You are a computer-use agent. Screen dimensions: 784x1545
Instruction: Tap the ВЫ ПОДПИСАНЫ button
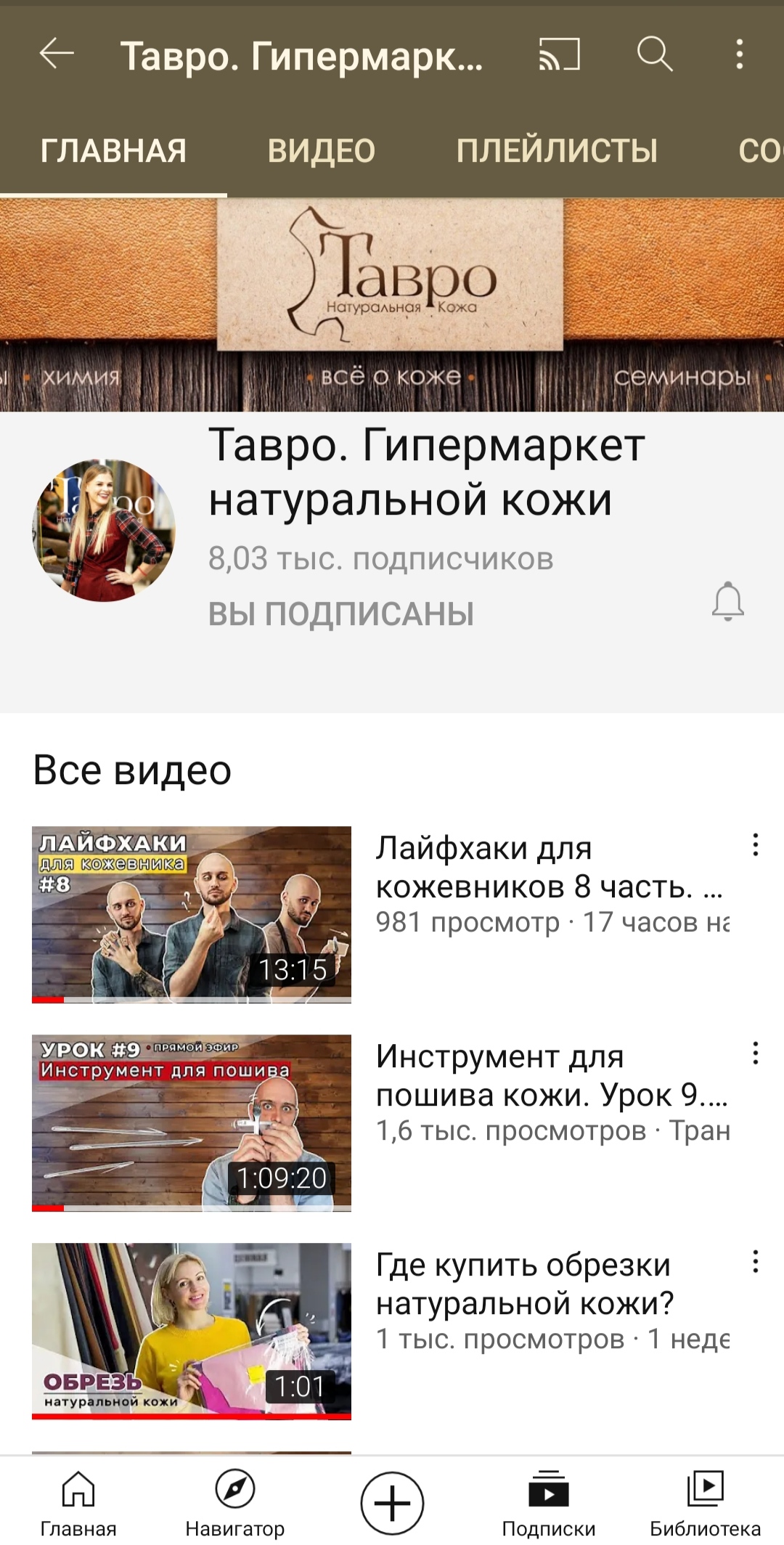point(341,613)
